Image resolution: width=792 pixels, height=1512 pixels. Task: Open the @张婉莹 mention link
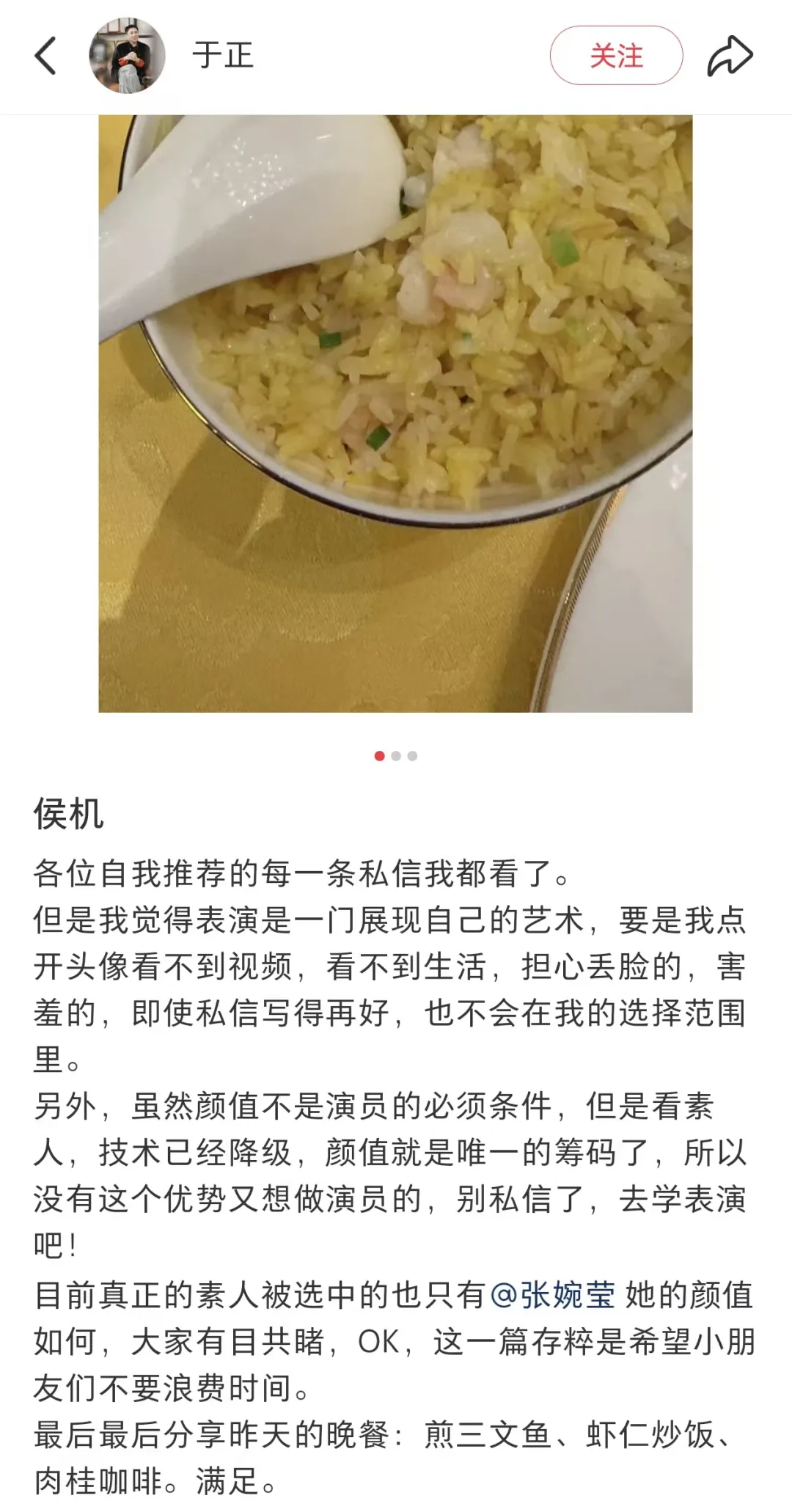click(x=553, y=1295)
